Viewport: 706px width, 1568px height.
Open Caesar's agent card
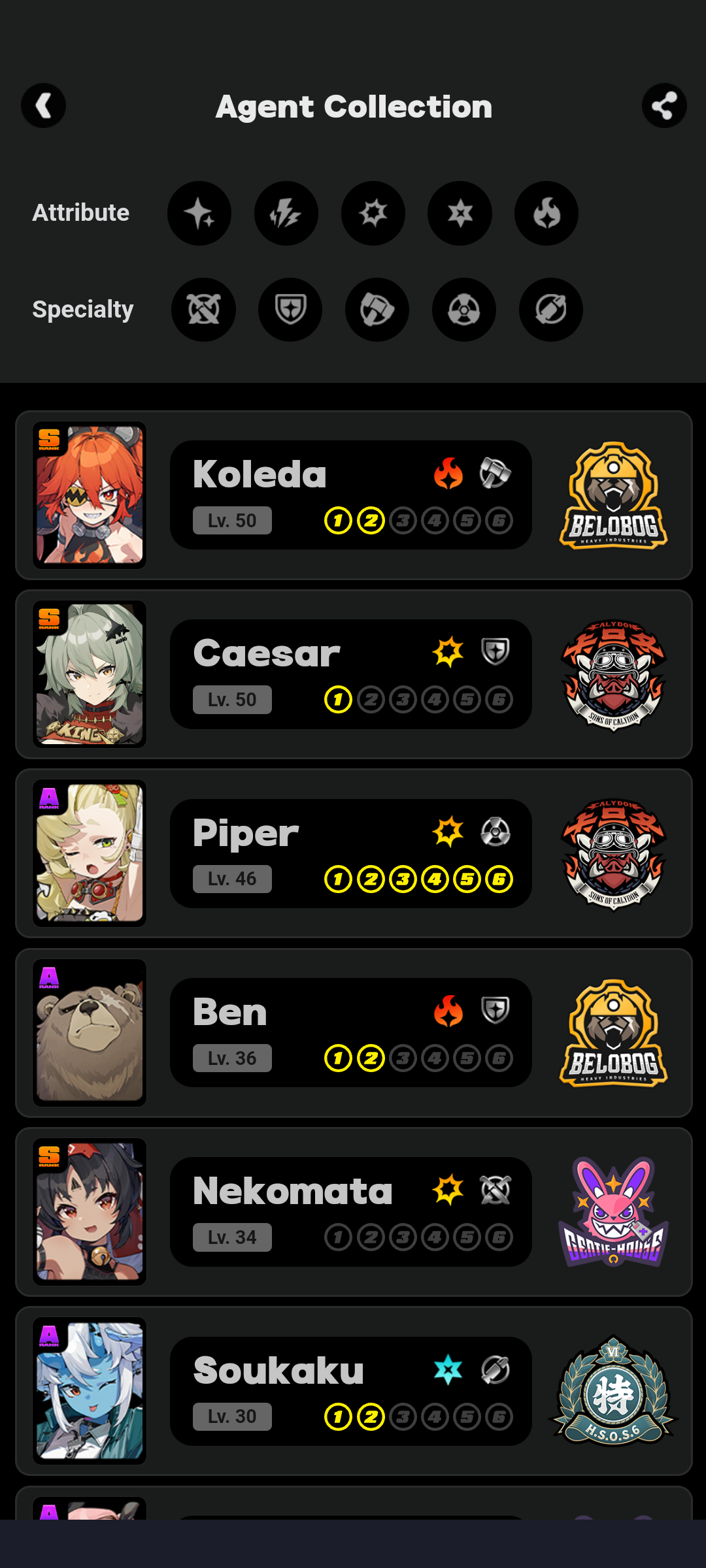coord(353,674)
